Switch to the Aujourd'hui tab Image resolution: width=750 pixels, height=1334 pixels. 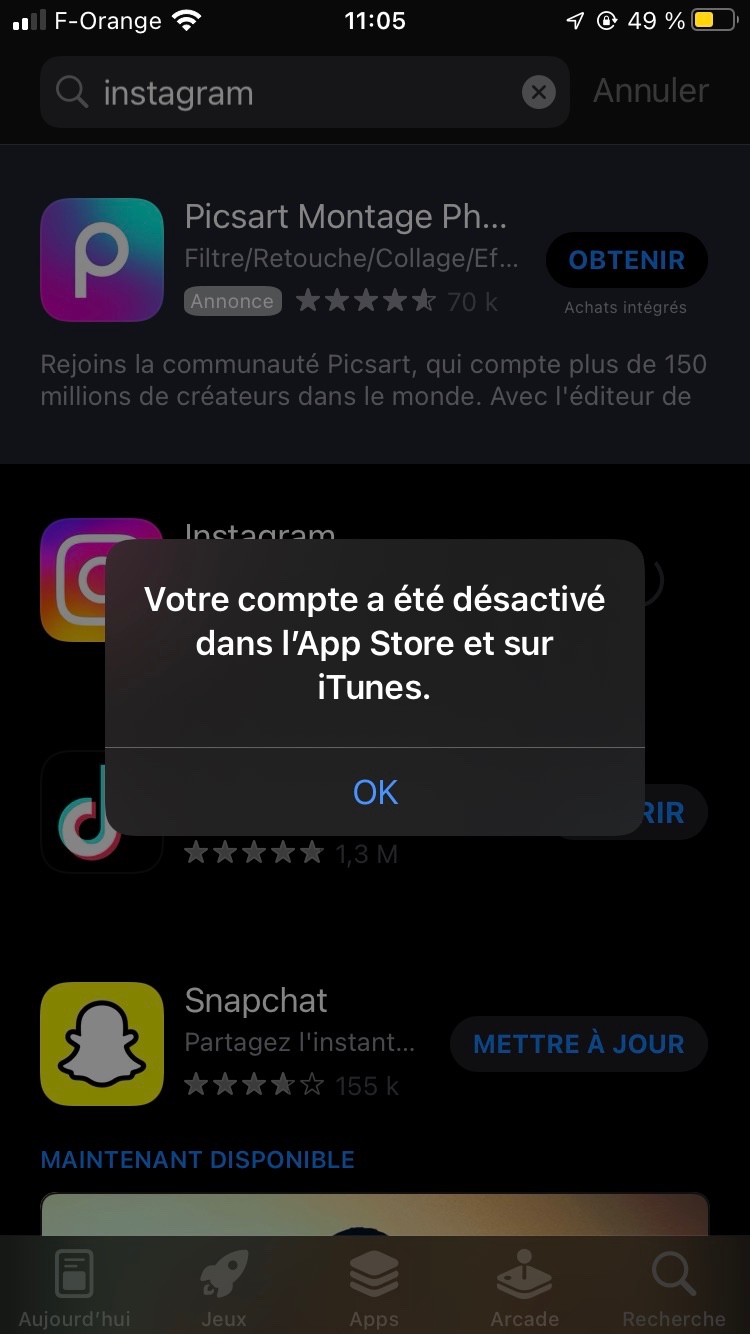click(75, 1288)
